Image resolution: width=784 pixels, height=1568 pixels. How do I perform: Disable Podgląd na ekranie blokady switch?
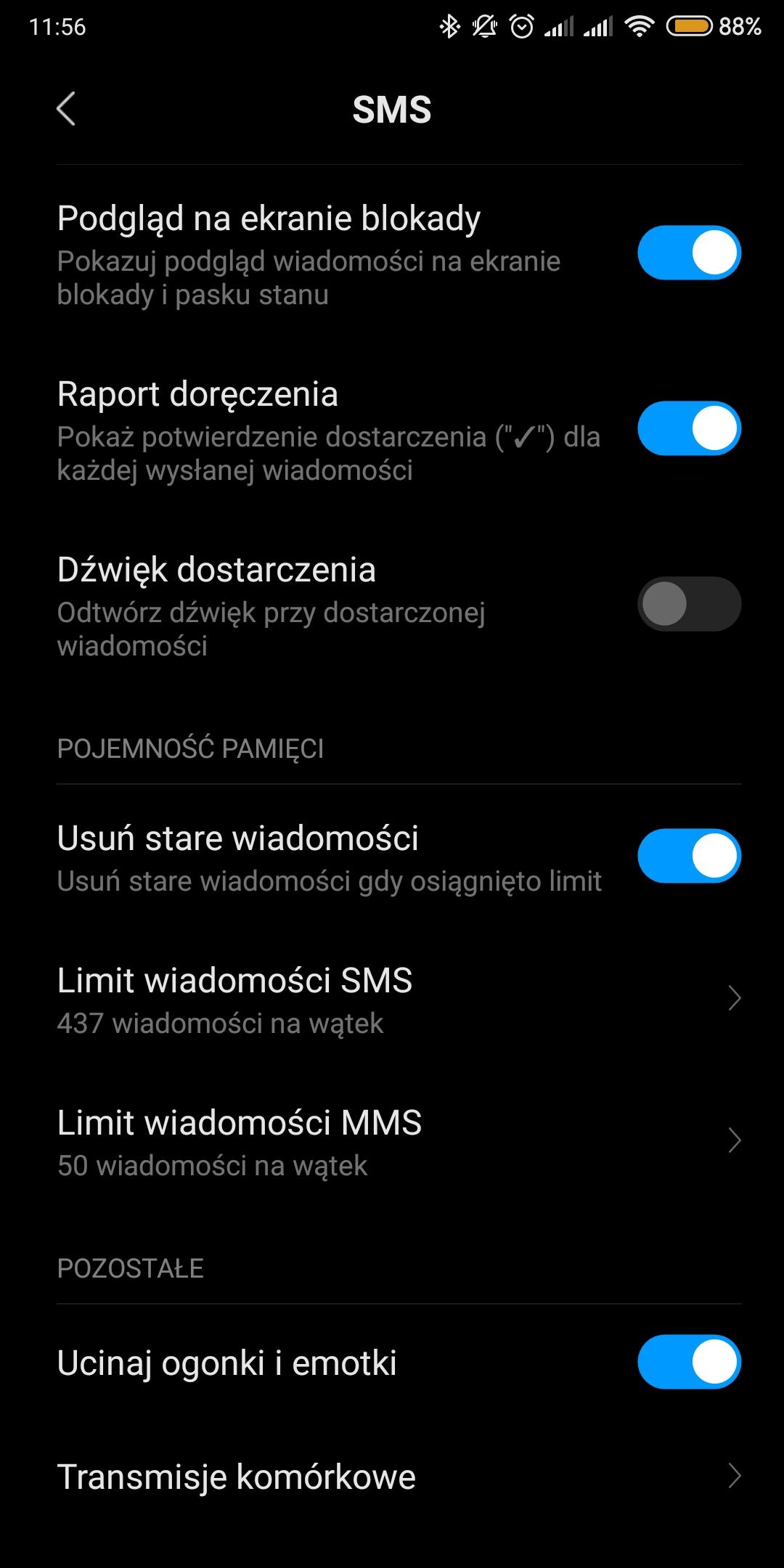click(x=688, y=253)
